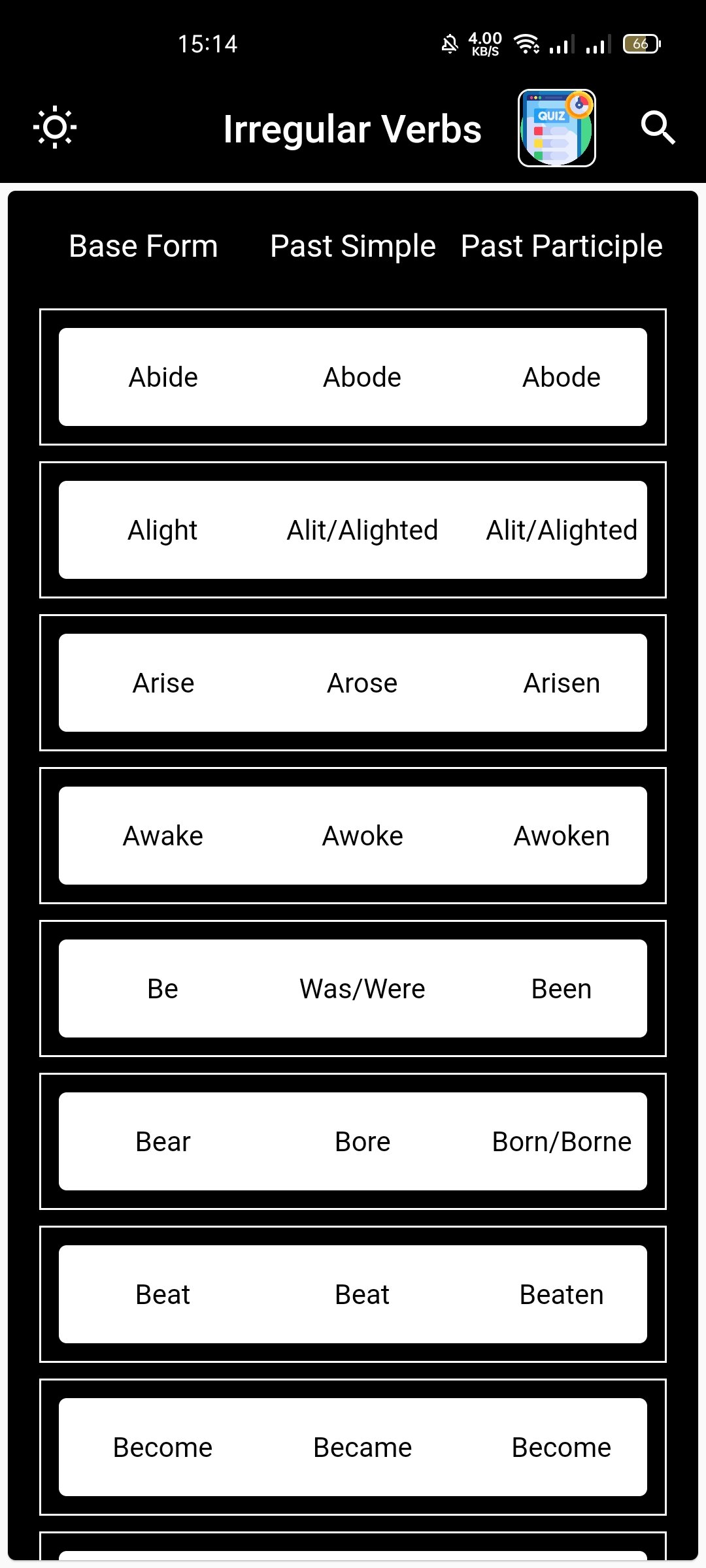Open the Bear verb row
This screenshot has width=706, height=1568.
click(x=353, y=1141)
